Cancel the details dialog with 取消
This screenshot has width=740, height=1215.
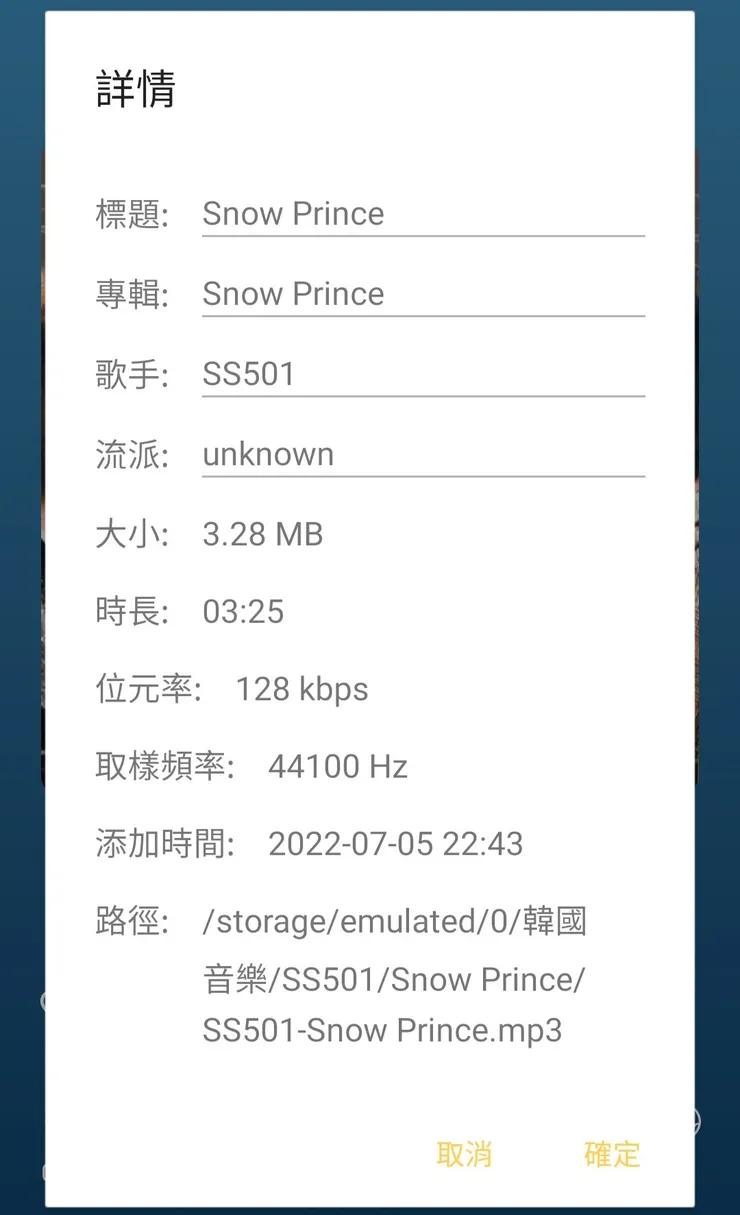(x=464, y=1154)
